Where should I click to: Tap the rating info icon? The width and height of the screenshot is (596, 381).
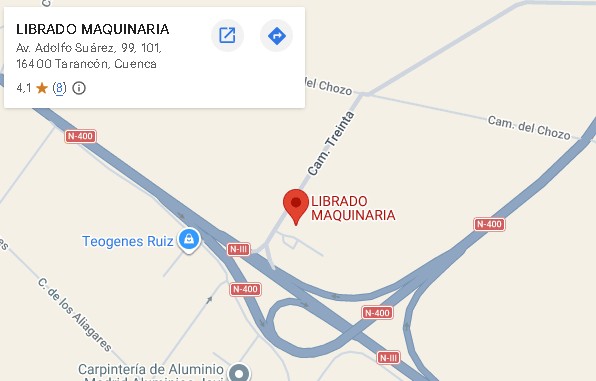coord(79,88)
